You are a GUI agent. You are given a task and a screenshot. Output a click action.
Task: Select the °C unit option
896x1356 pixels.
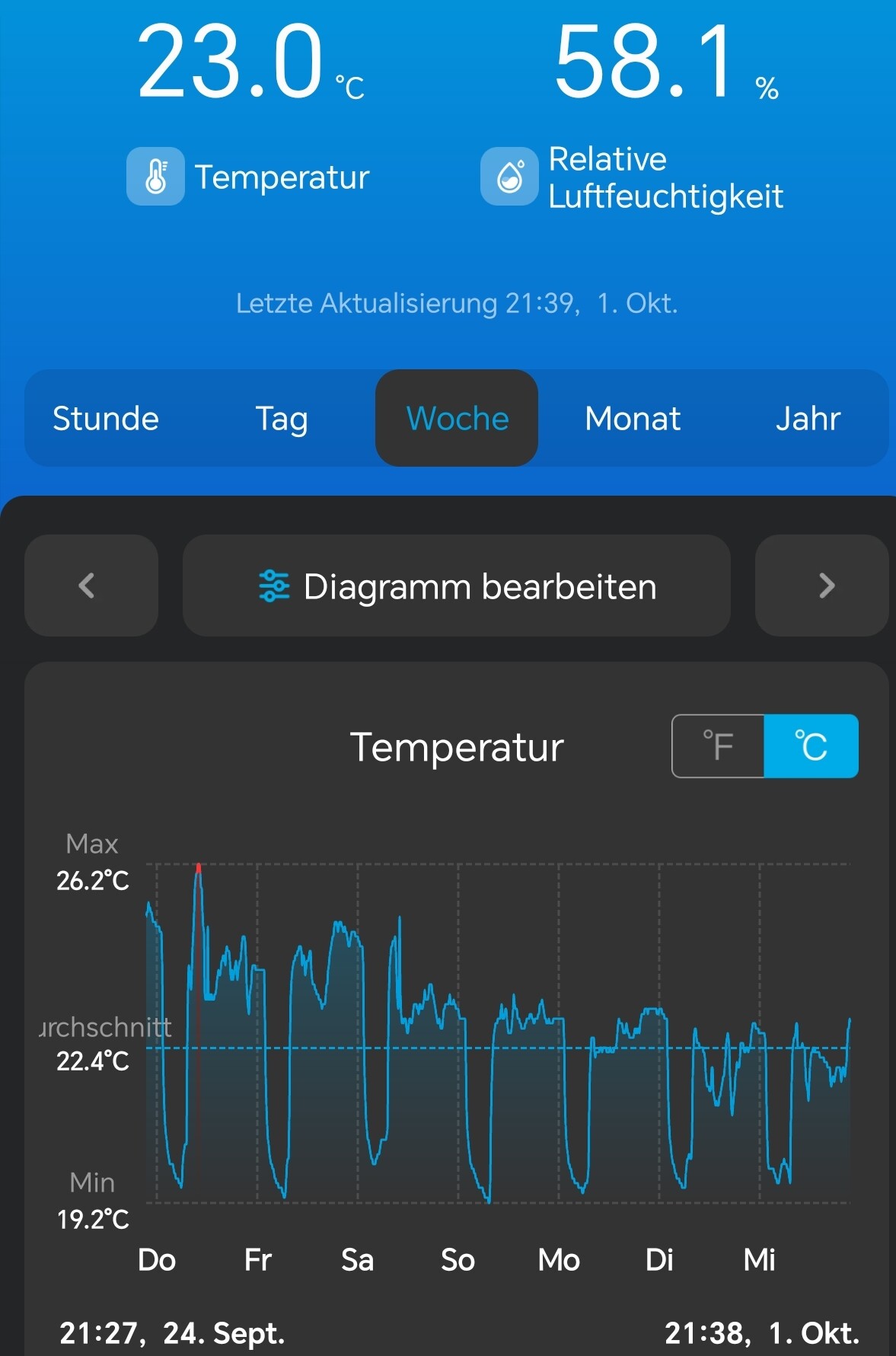(x=811, y=746)
